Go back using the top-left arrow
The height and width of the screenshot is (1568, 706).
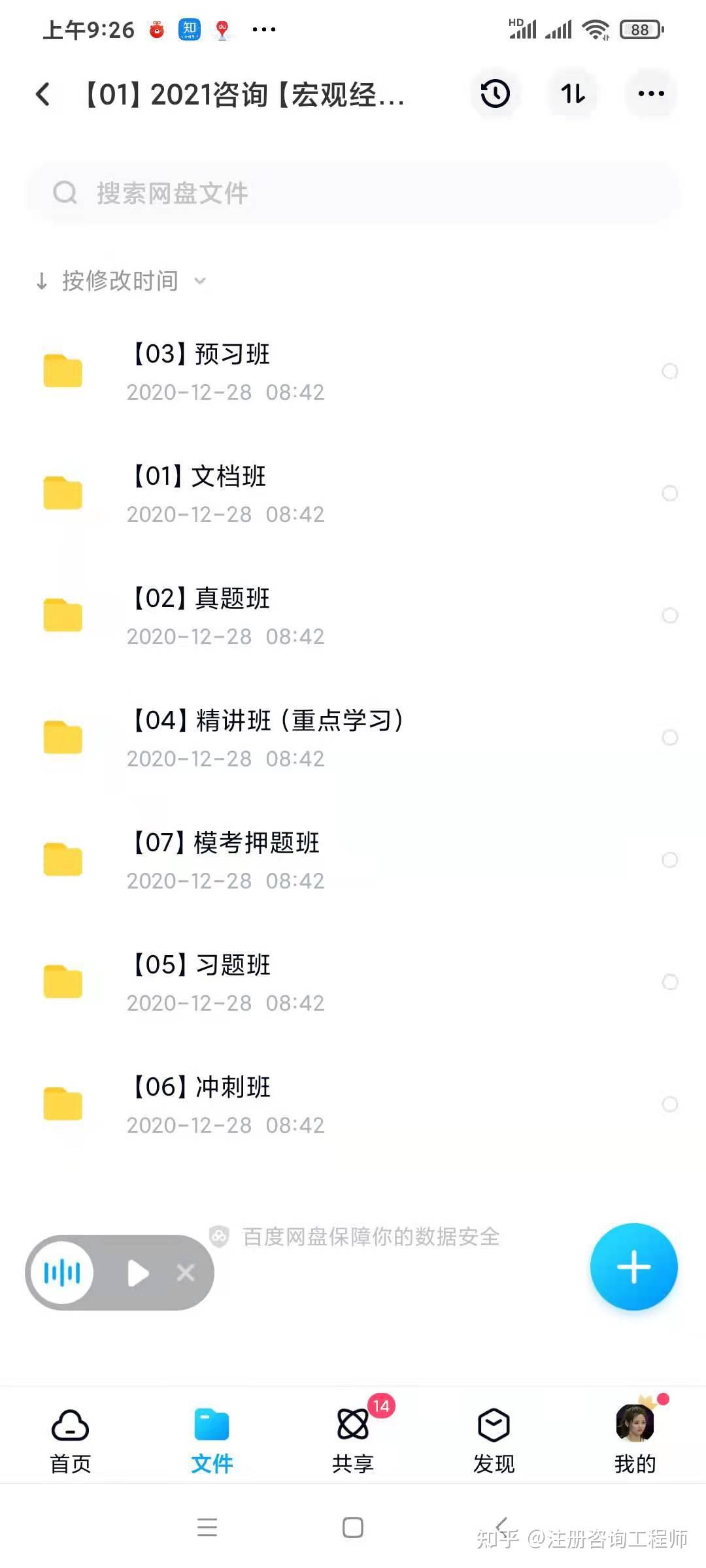[43, 94]
